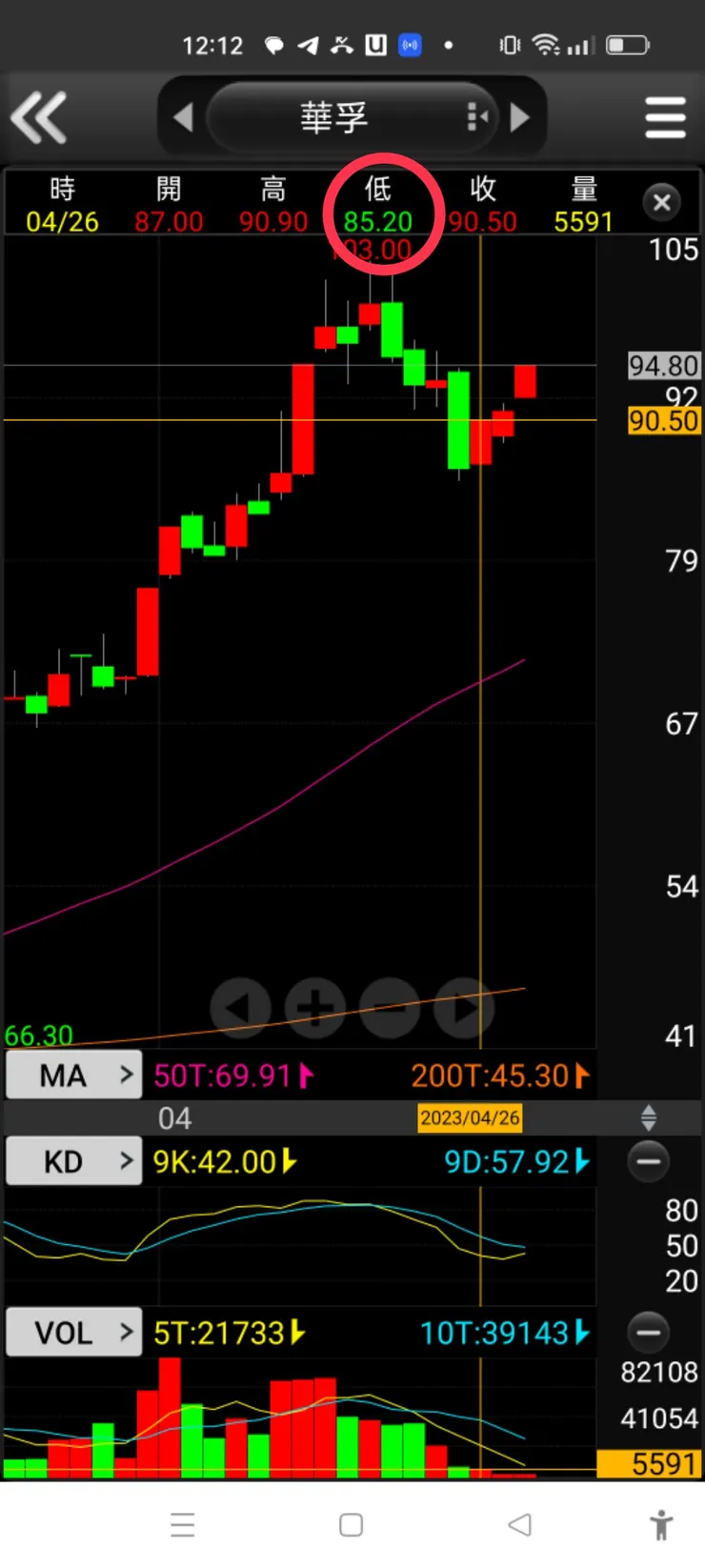Collapse the KD indicator panel
This screenshot has width=705, height=1568.
(x=648, y=1161)
